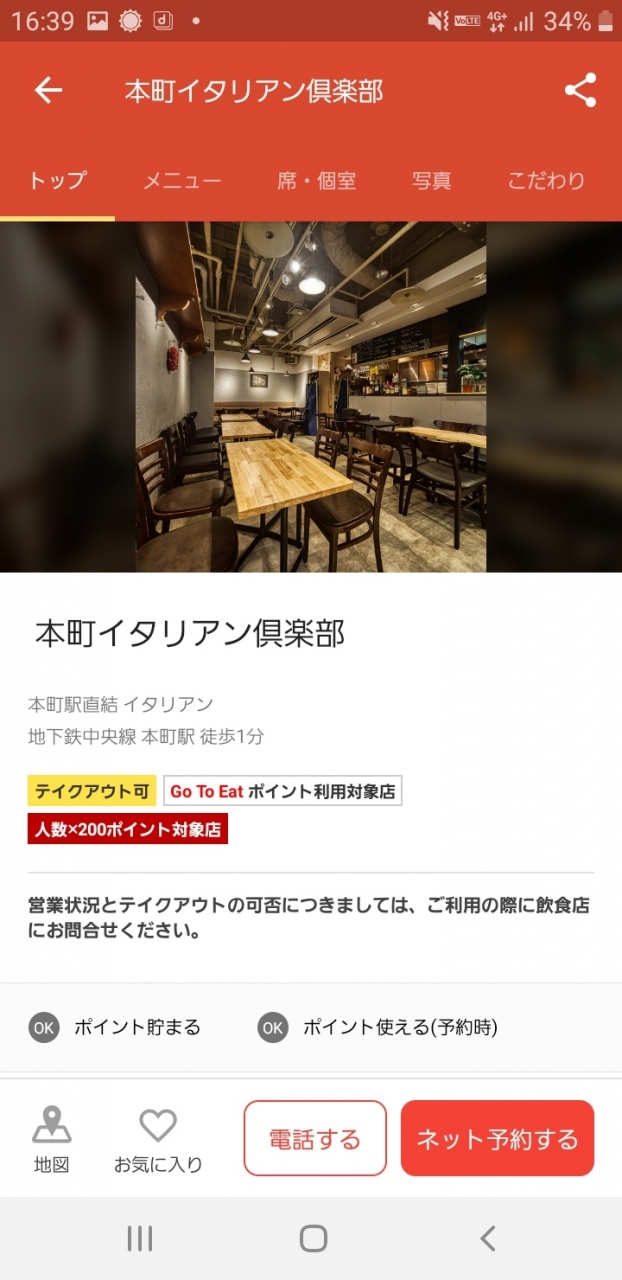Open the こだわり tab
This screenshot has width=622, height=1280.
(x=546, y=181)
